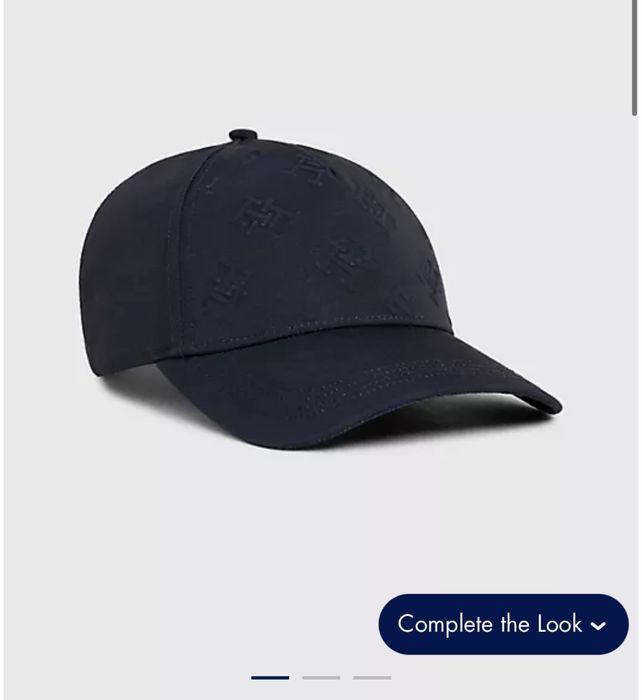Jump to the second image indicator
642x700 pixels.
pos(321,678)
